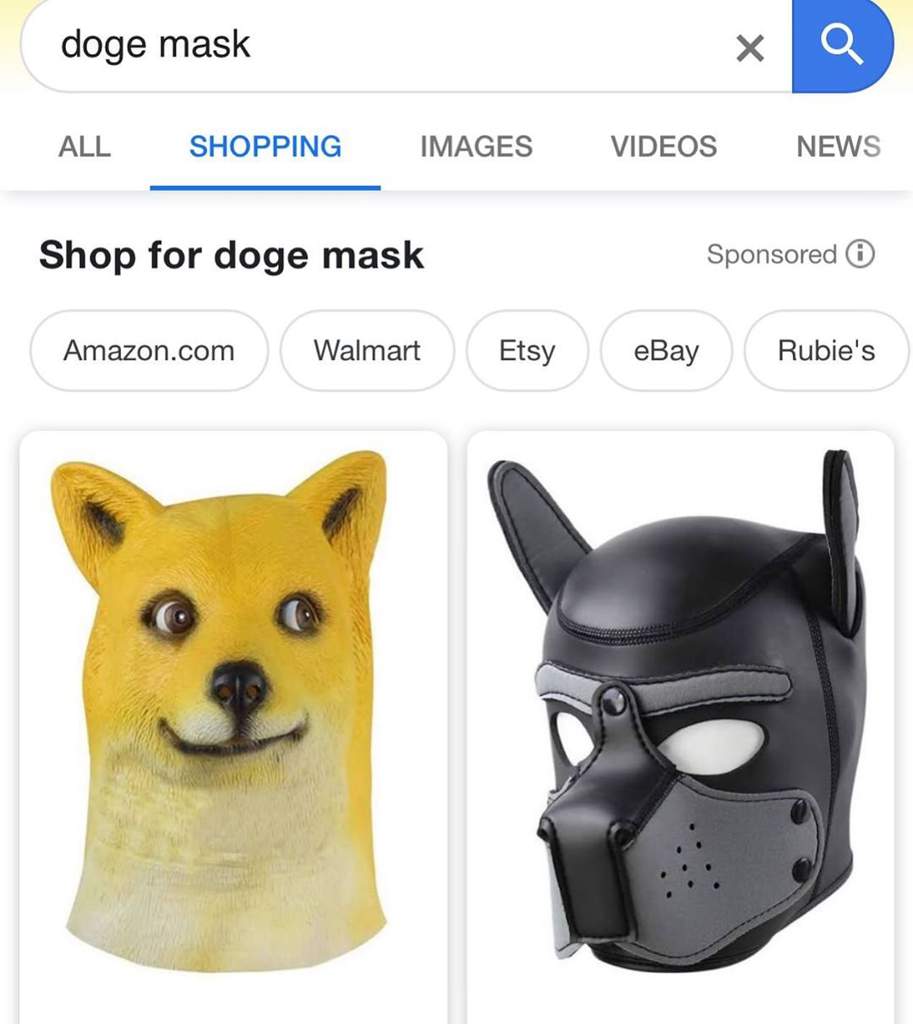Screen dimensions: 913x1024
Task: Select the Walmart store chip
Action: (367, 351)
